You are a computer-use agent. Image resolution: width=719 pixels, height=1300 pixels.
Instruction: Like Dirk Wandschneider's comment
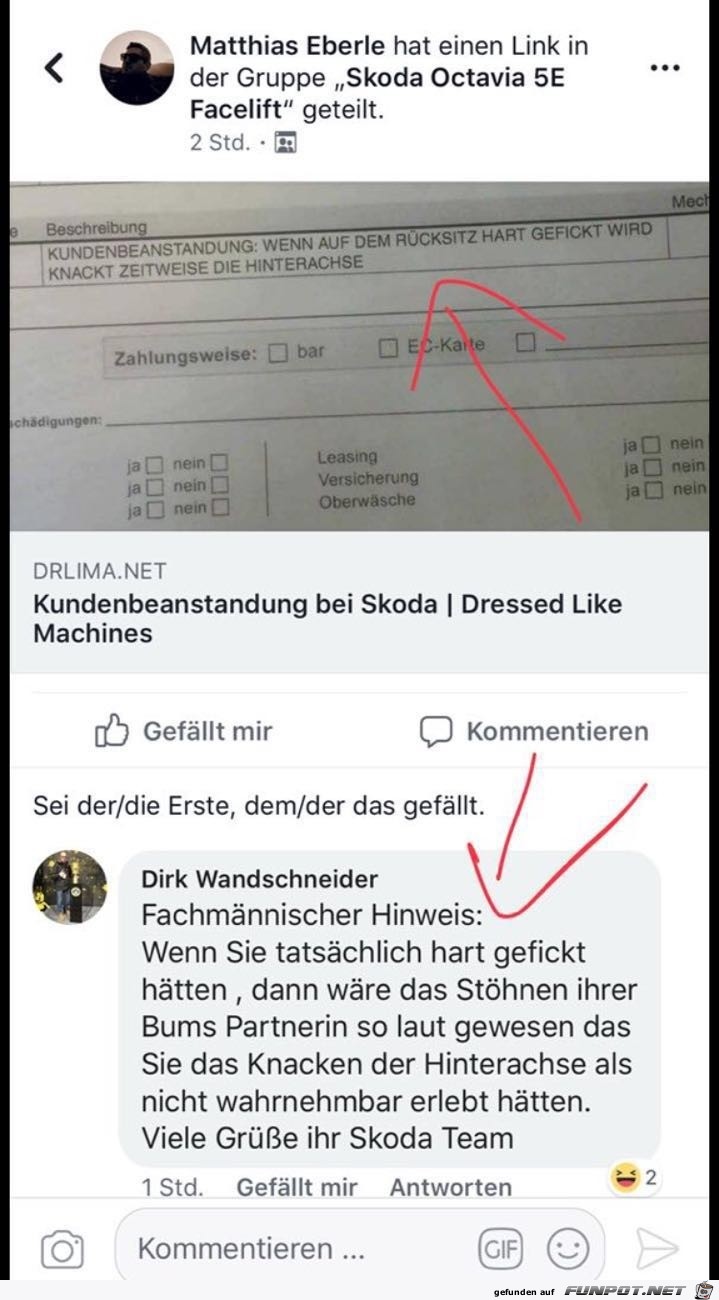click(297, 1187)
